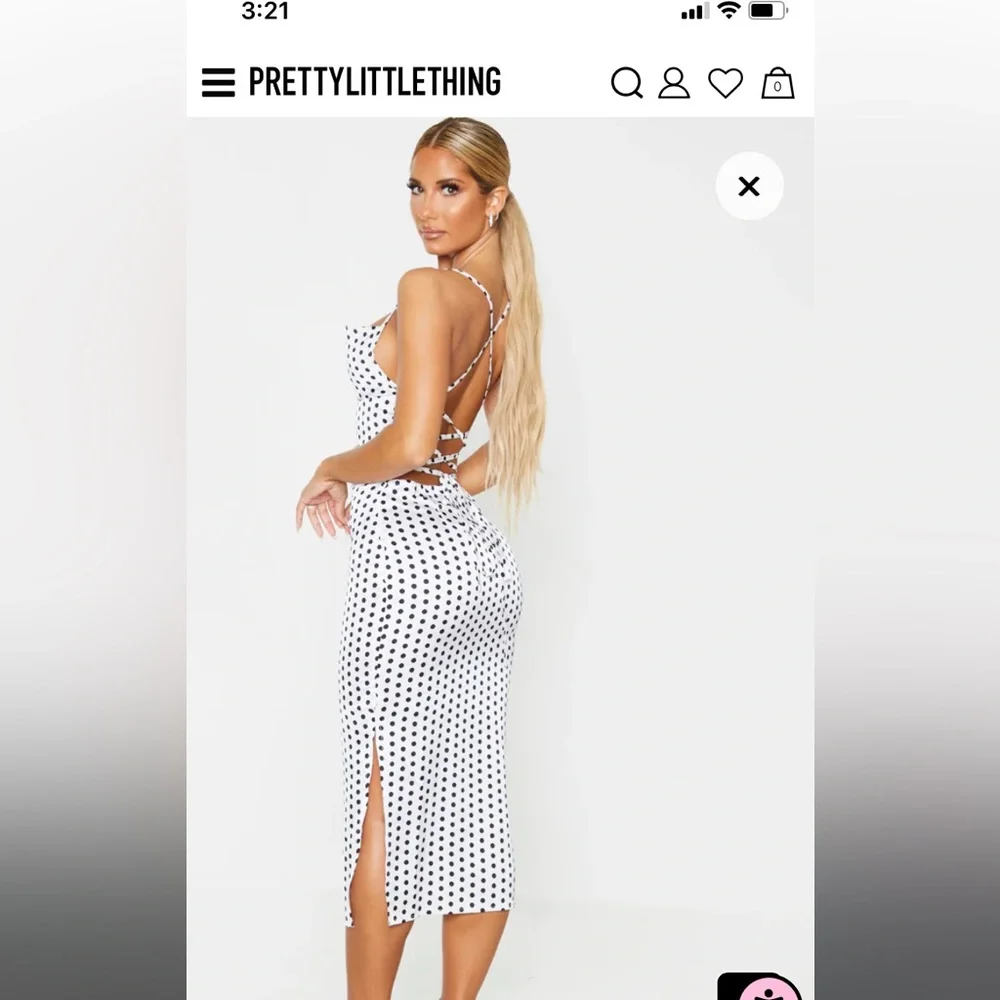
Task: Open the accessibility widget
Action: (x=768, y=988)
